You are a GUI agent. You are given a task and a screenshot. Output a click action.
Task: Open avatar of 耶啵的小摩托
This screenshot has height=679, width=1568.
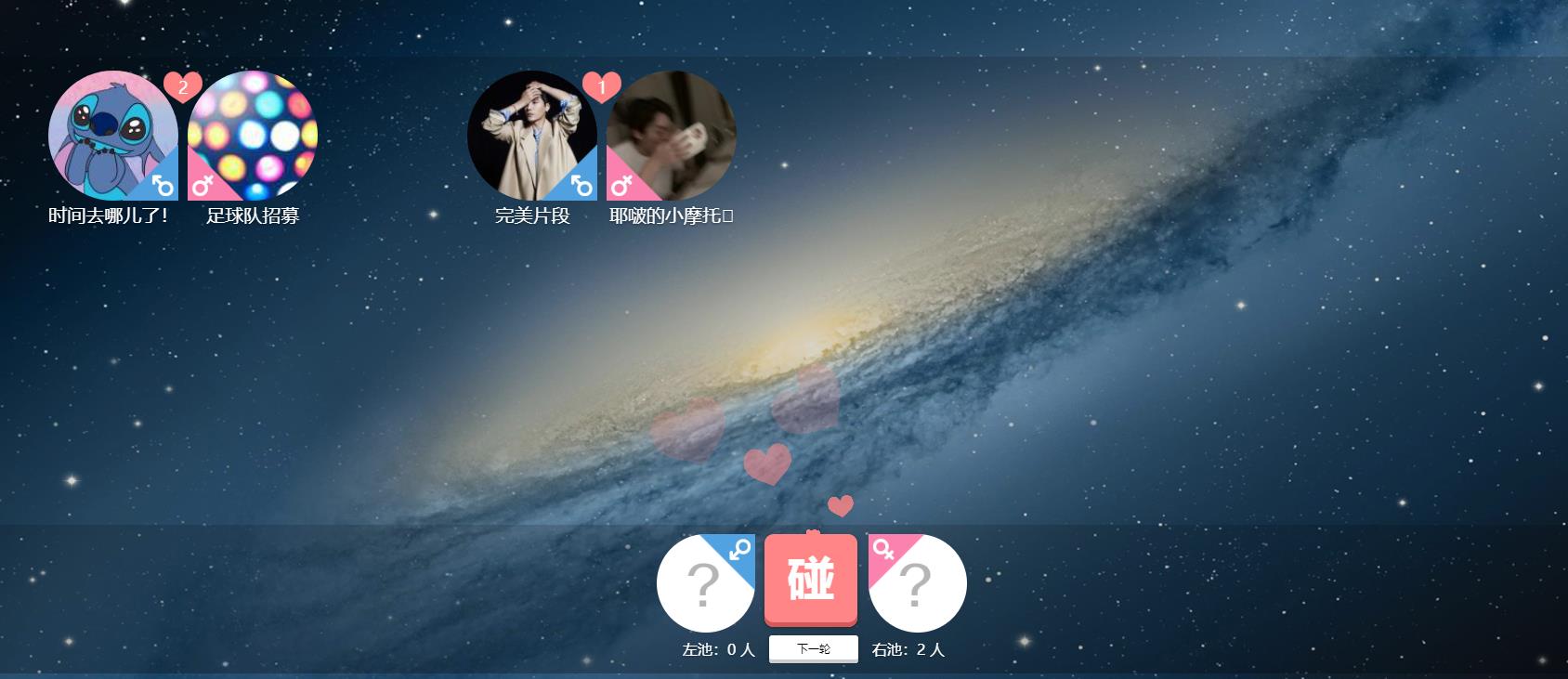[x=672, y=136]
